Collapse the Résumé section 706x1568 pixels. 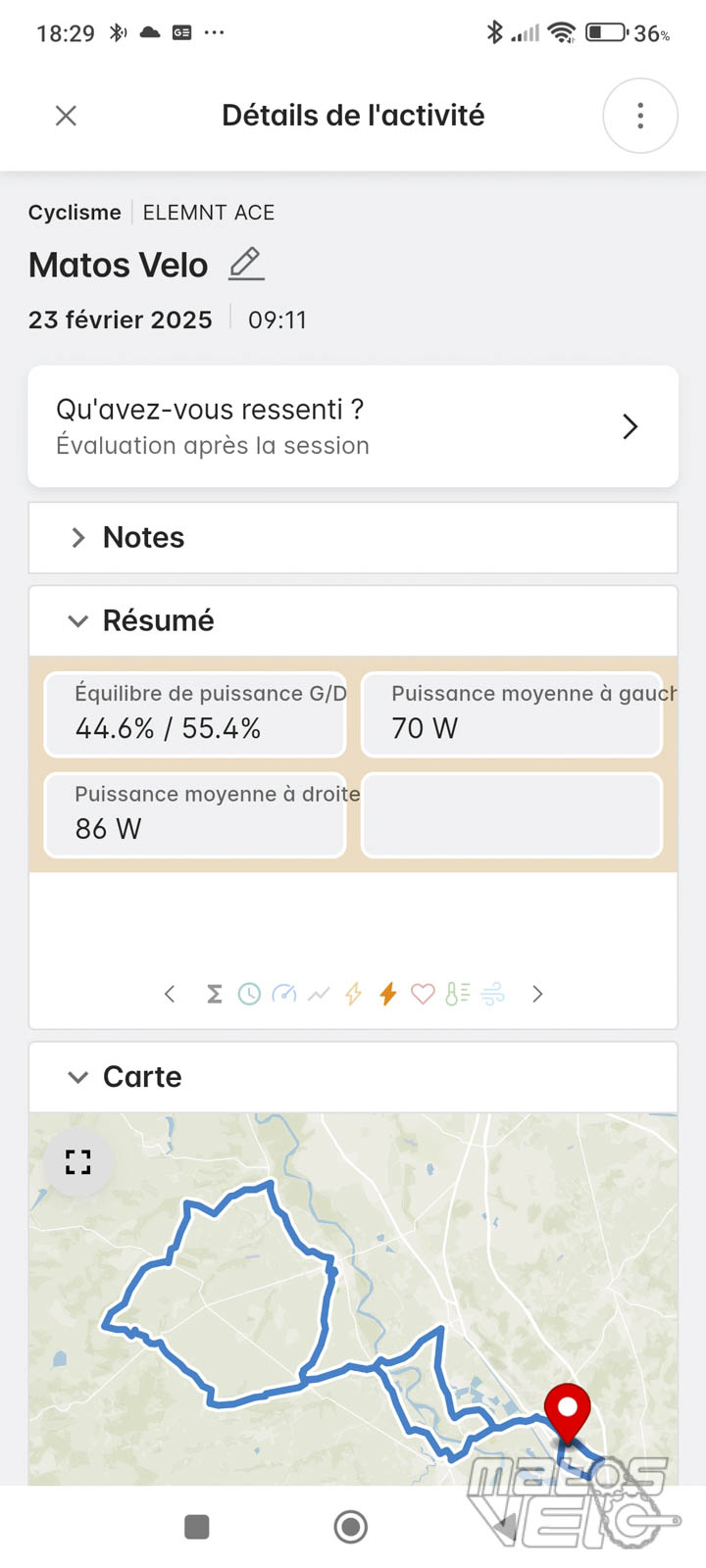coord(353,620)
